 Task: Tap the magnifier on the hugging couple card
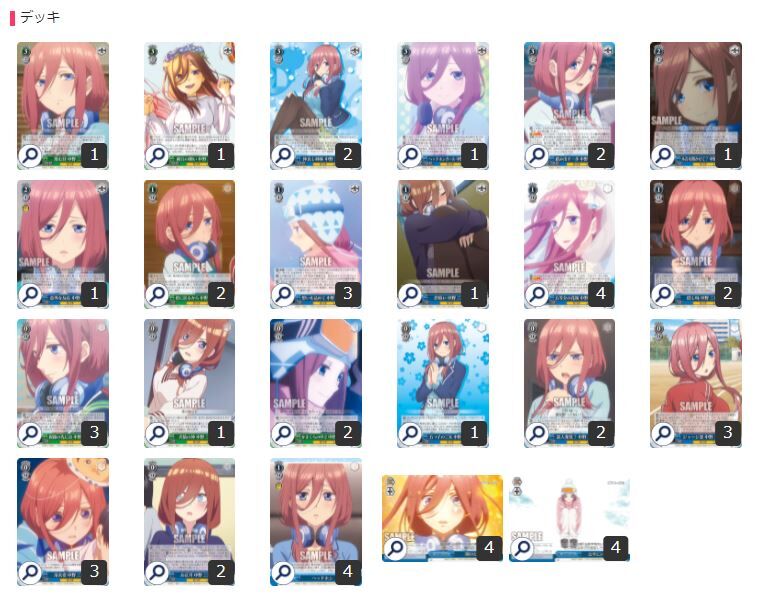[x=410, y=294]
